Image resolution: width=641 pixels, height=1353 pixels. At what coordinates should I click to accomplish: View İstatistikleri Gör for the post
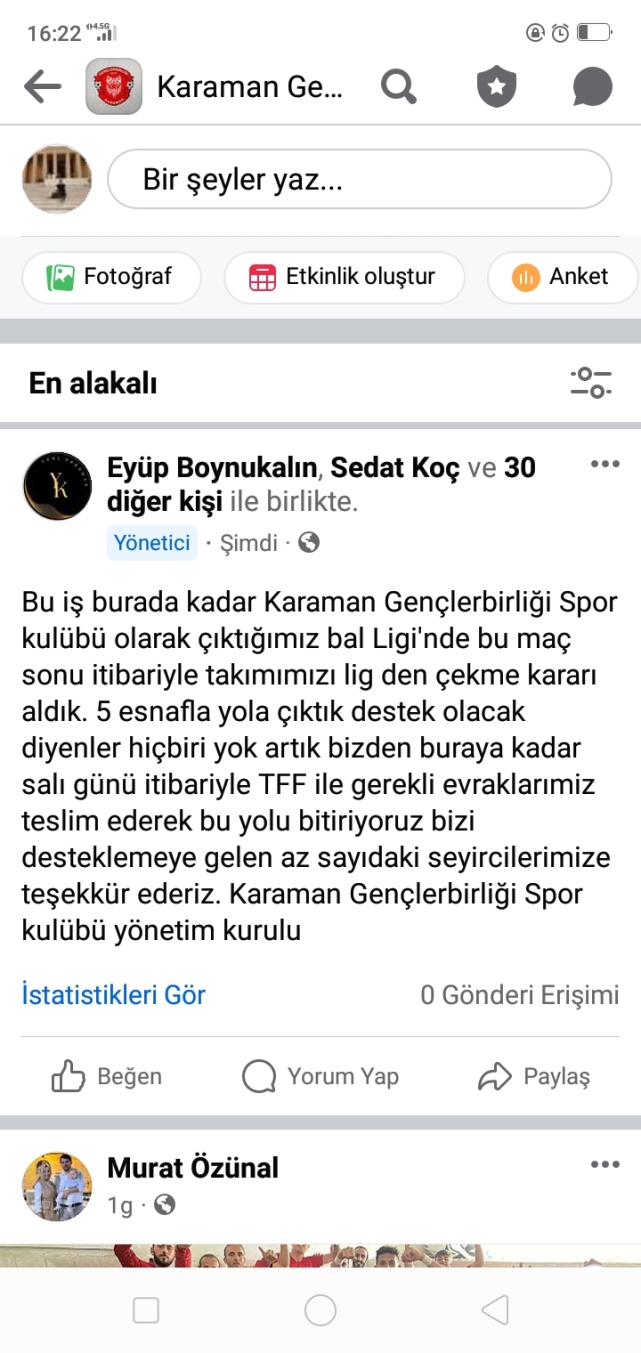pyautogui.click(x=113, y=995)
